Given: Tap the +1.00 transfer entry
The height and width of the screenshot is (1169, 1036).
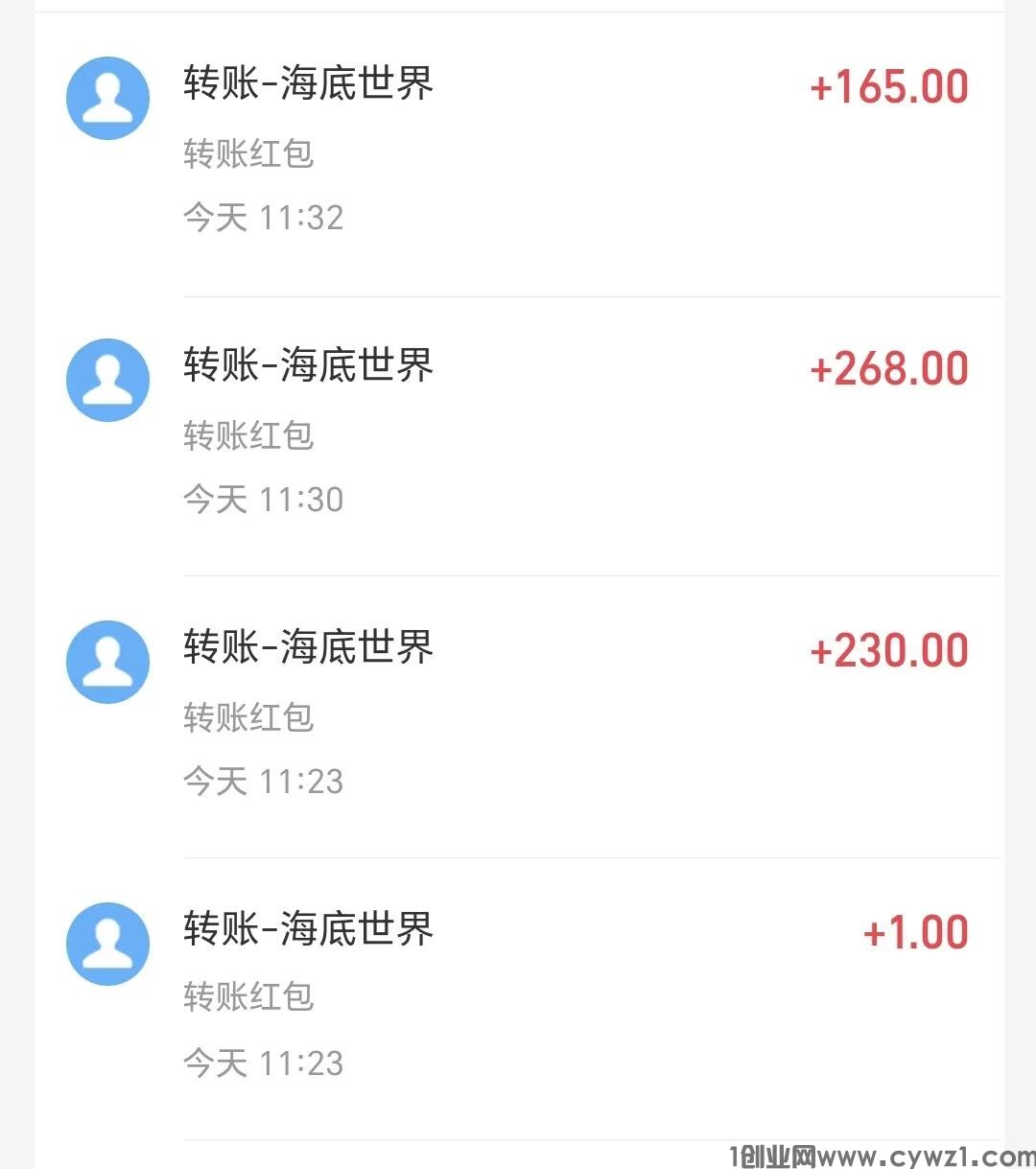Looking at the screenshot, I should [x=518, y=997].
